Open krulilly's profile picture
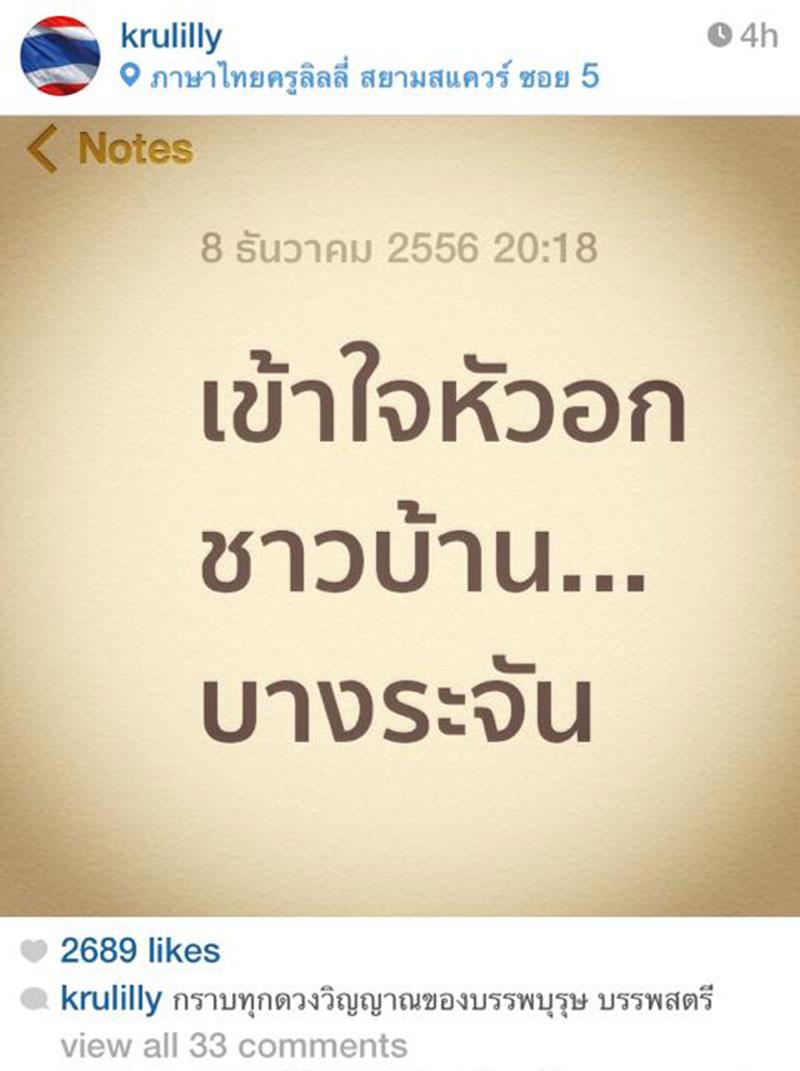This screenshot has height=1071, width=800. pos(60,56)
